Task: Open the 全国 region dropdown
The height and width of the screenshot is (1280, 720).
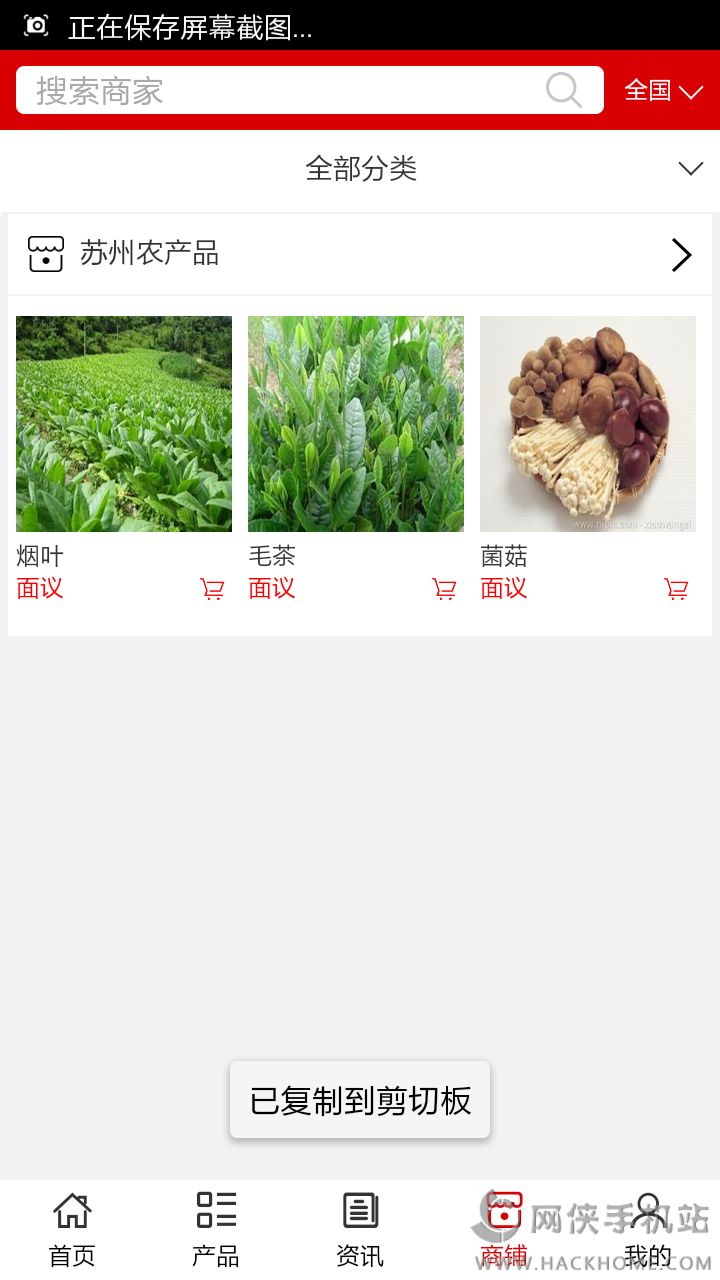Action: 663,91
